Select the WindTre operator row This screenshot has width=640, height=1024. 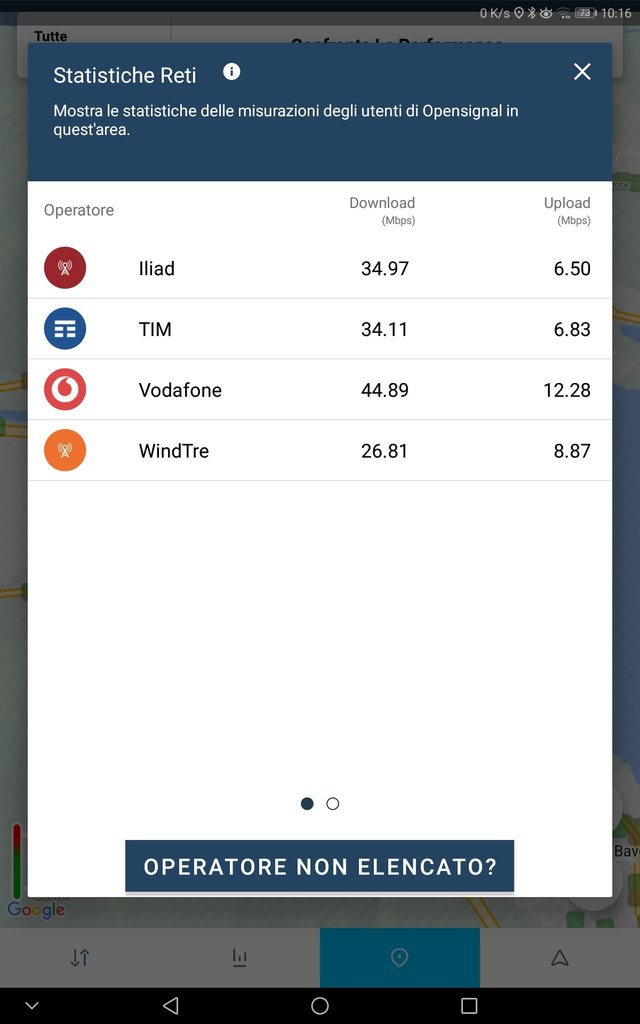[x=319, y=451]
